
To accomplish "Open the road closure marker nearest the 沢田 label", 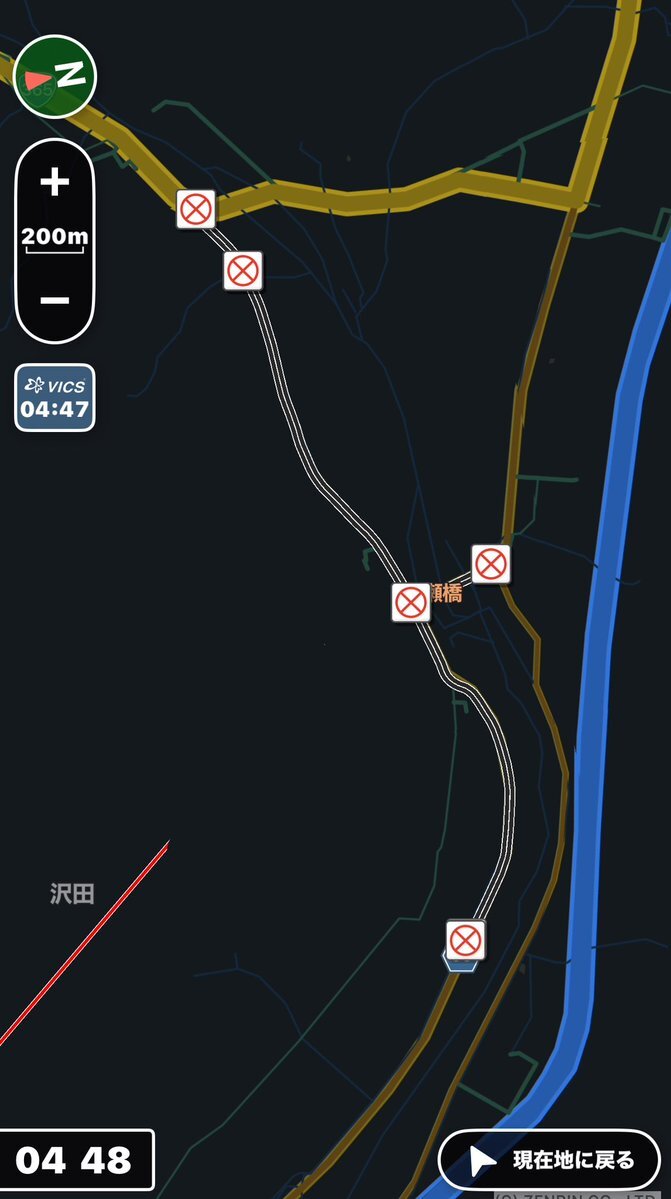I will tap(465, 940).
